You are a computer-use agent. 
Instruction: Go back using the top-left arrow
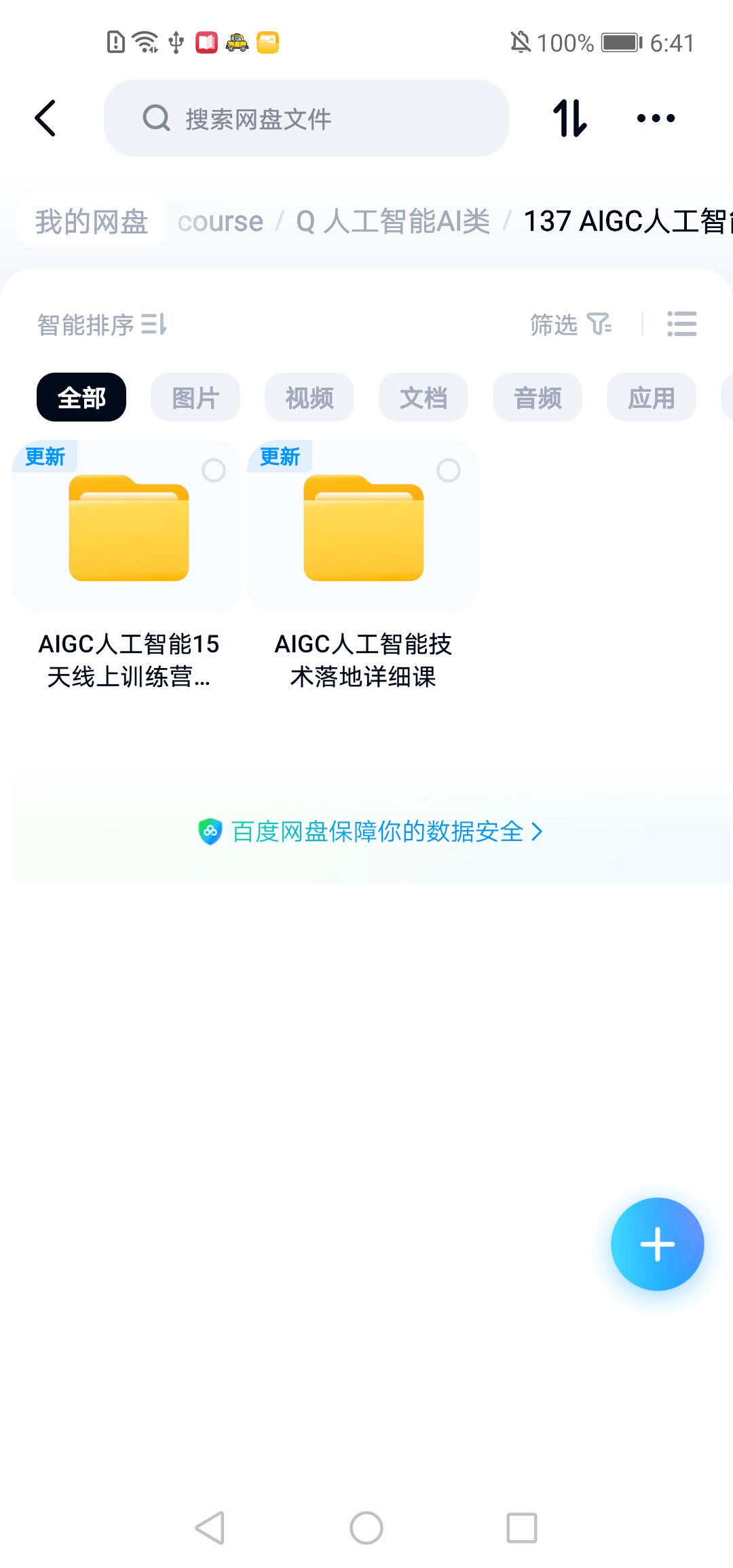(45, 118)
